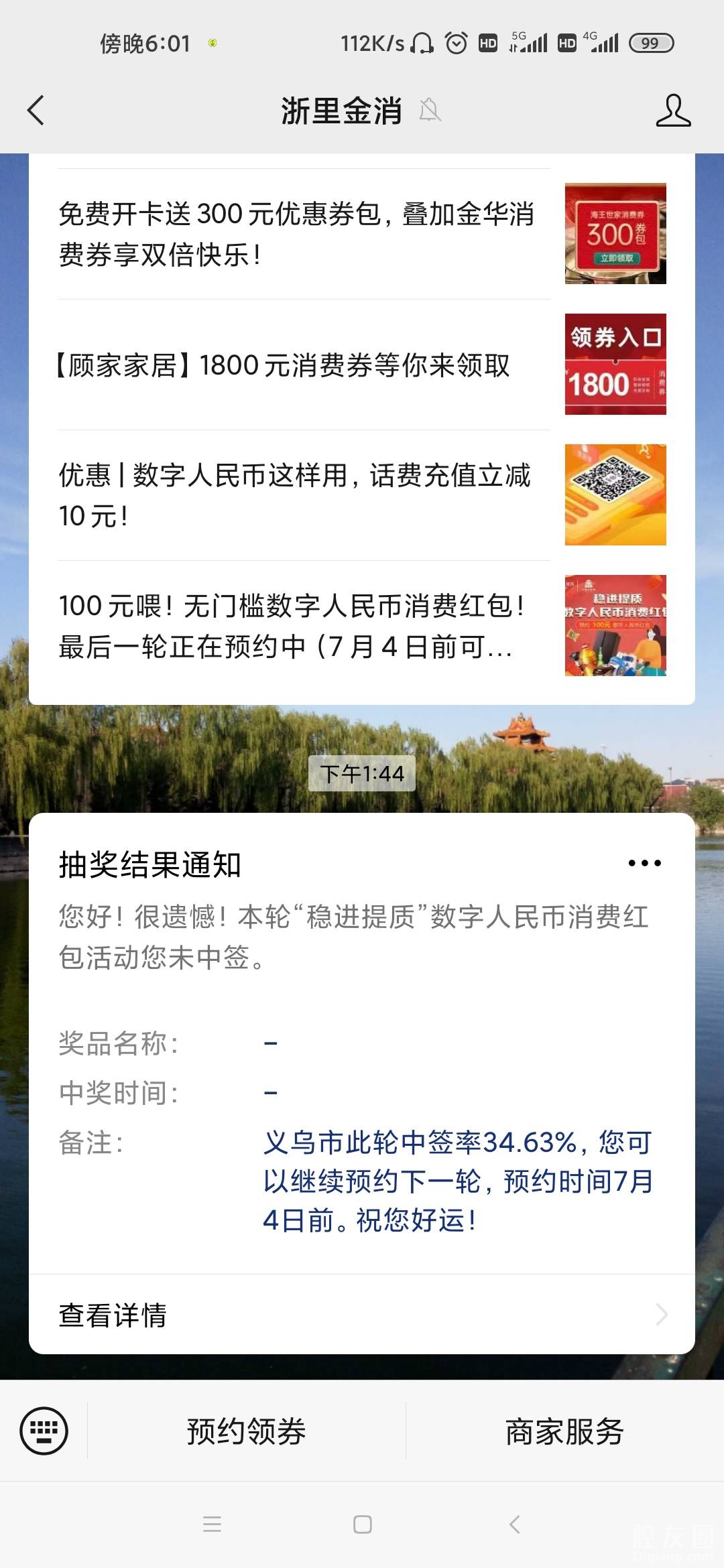The width and height of the screenshot is (724, 1568).
Task: Tap the system home button
Action: (362, 1524)
